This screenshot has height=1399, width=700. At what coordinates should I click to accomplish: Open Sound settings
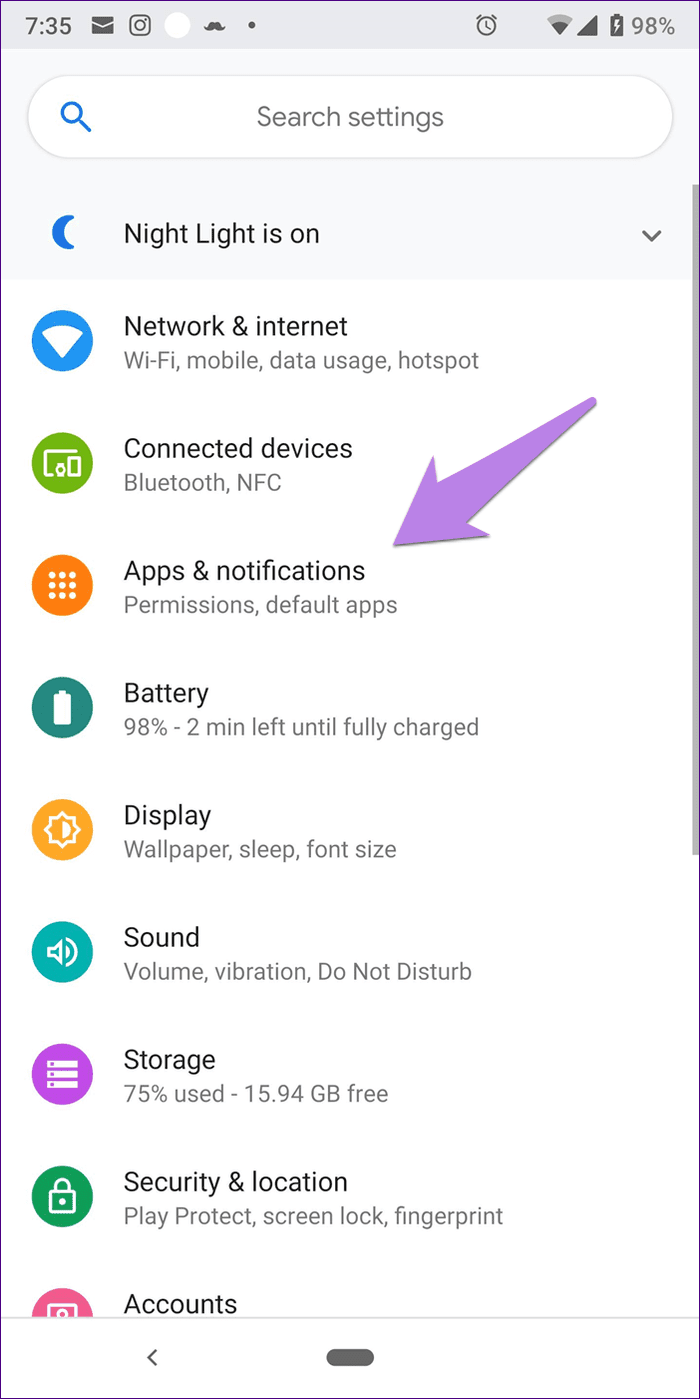point(350,952)
